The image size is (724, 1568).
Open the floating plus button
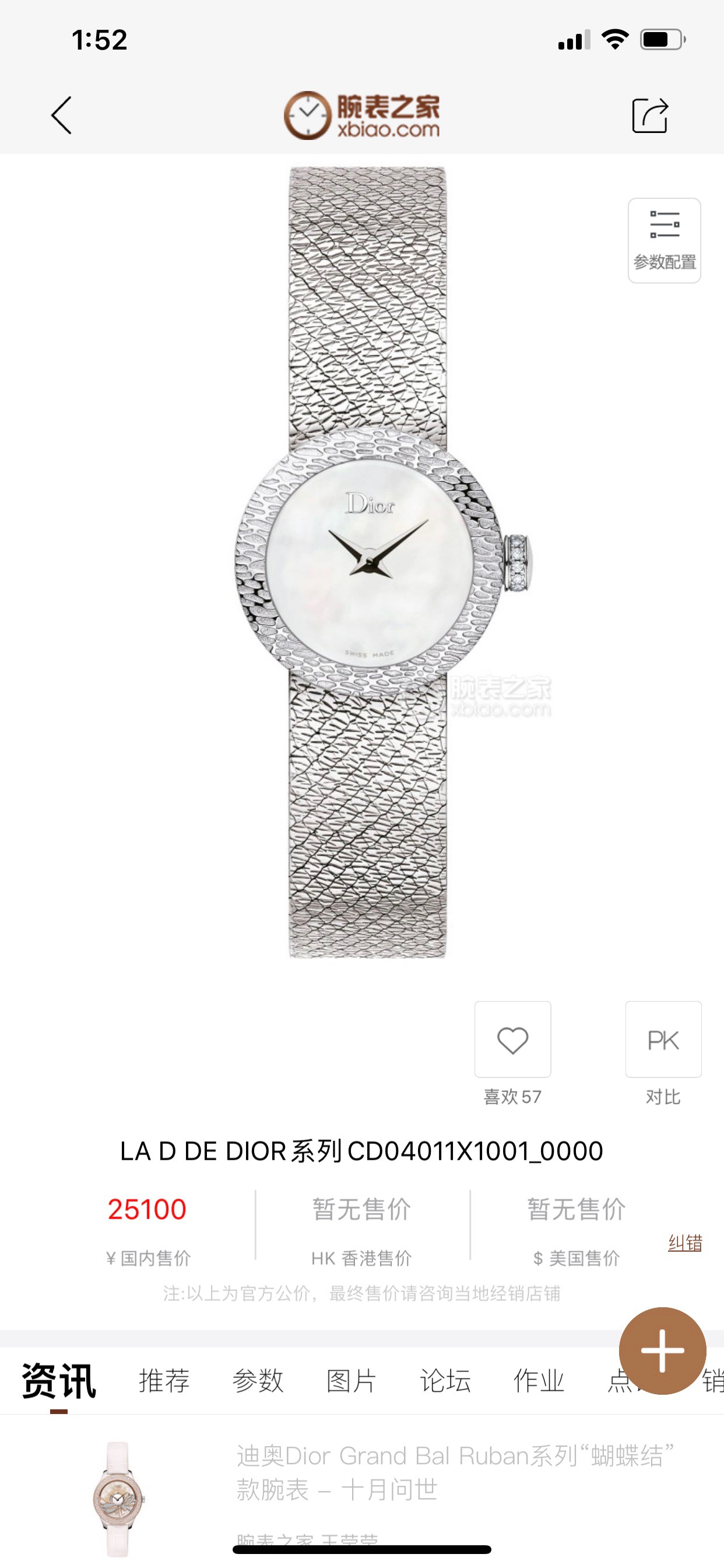point(662,1350)
